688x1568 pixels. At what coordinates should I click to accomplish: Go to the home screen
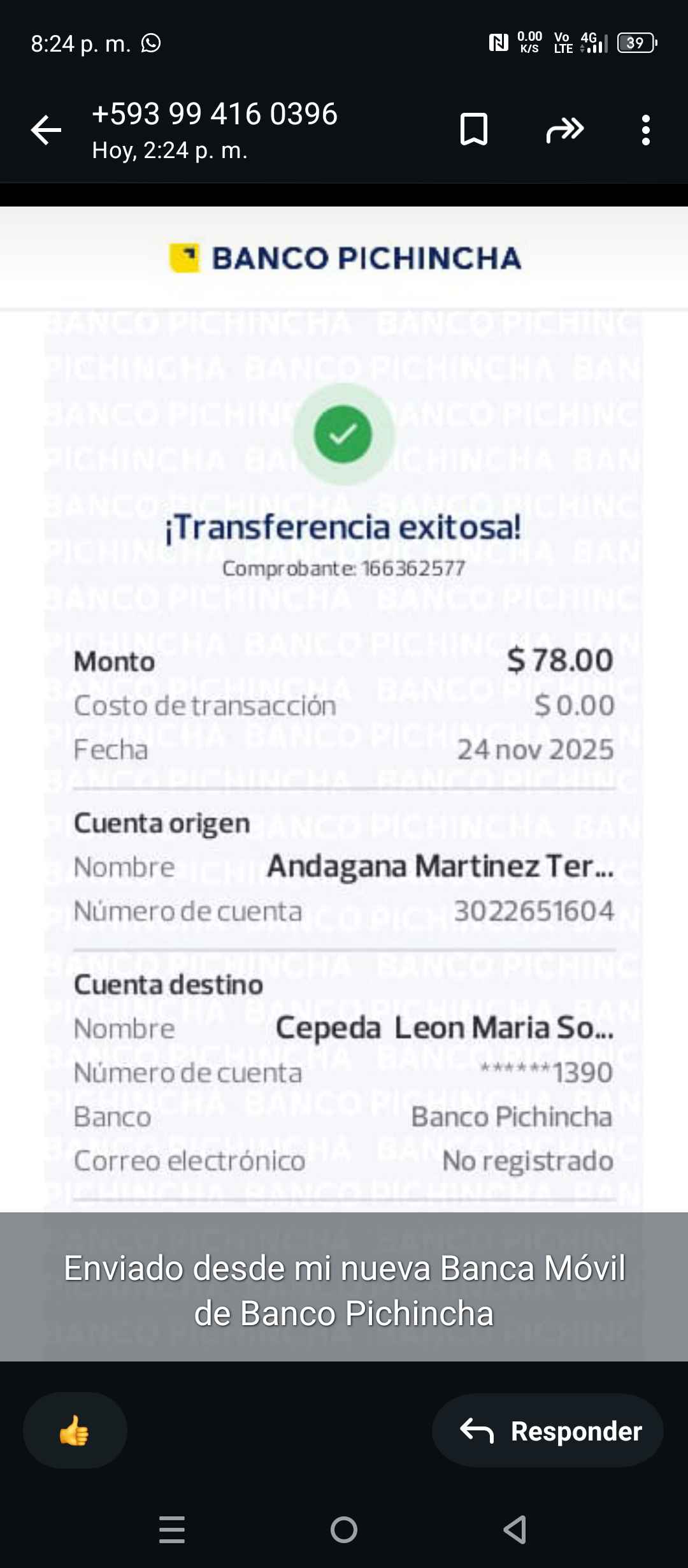(x=344, y=1529)
